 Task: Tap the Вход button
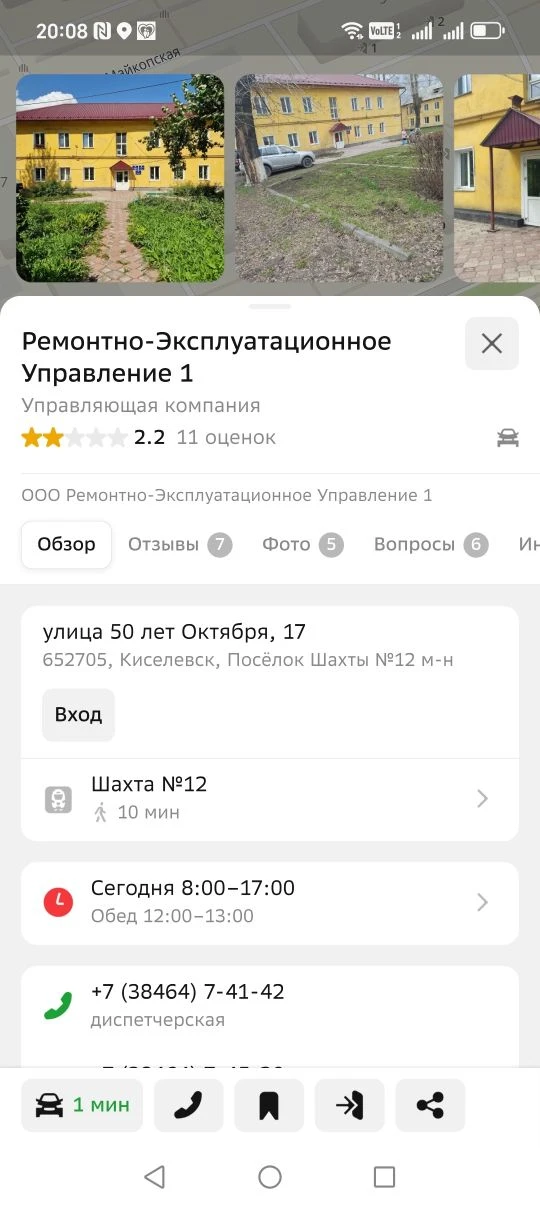tap(78, 715)
